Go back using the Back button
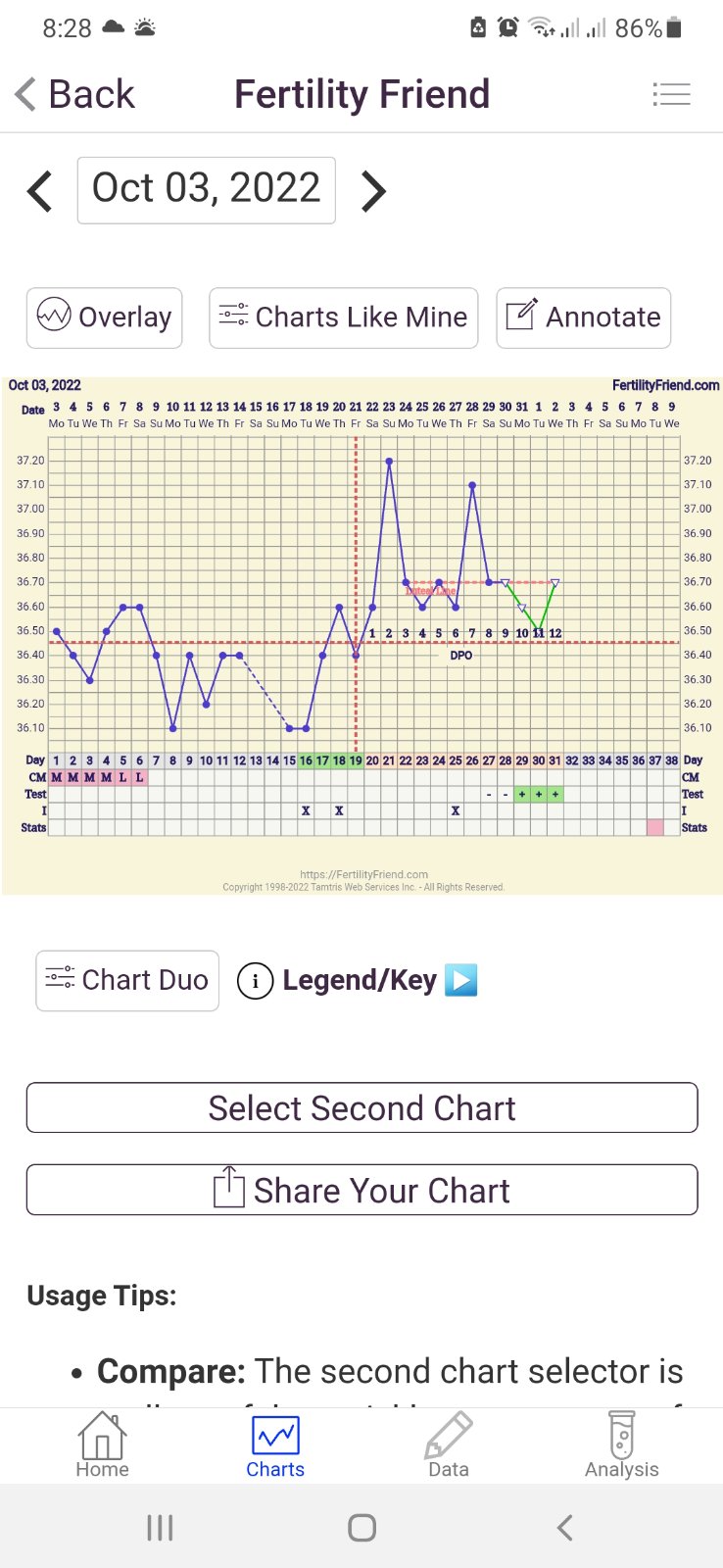 pyautogui.click(x=75, y=94)
